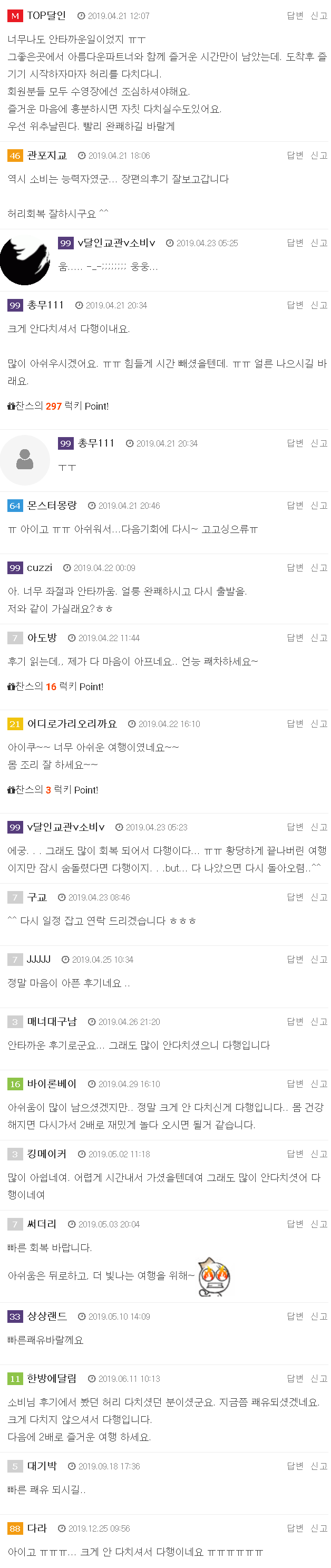Open 바이론베이's username
This screenshot has width=331, height=1568.
[52, 1083]
